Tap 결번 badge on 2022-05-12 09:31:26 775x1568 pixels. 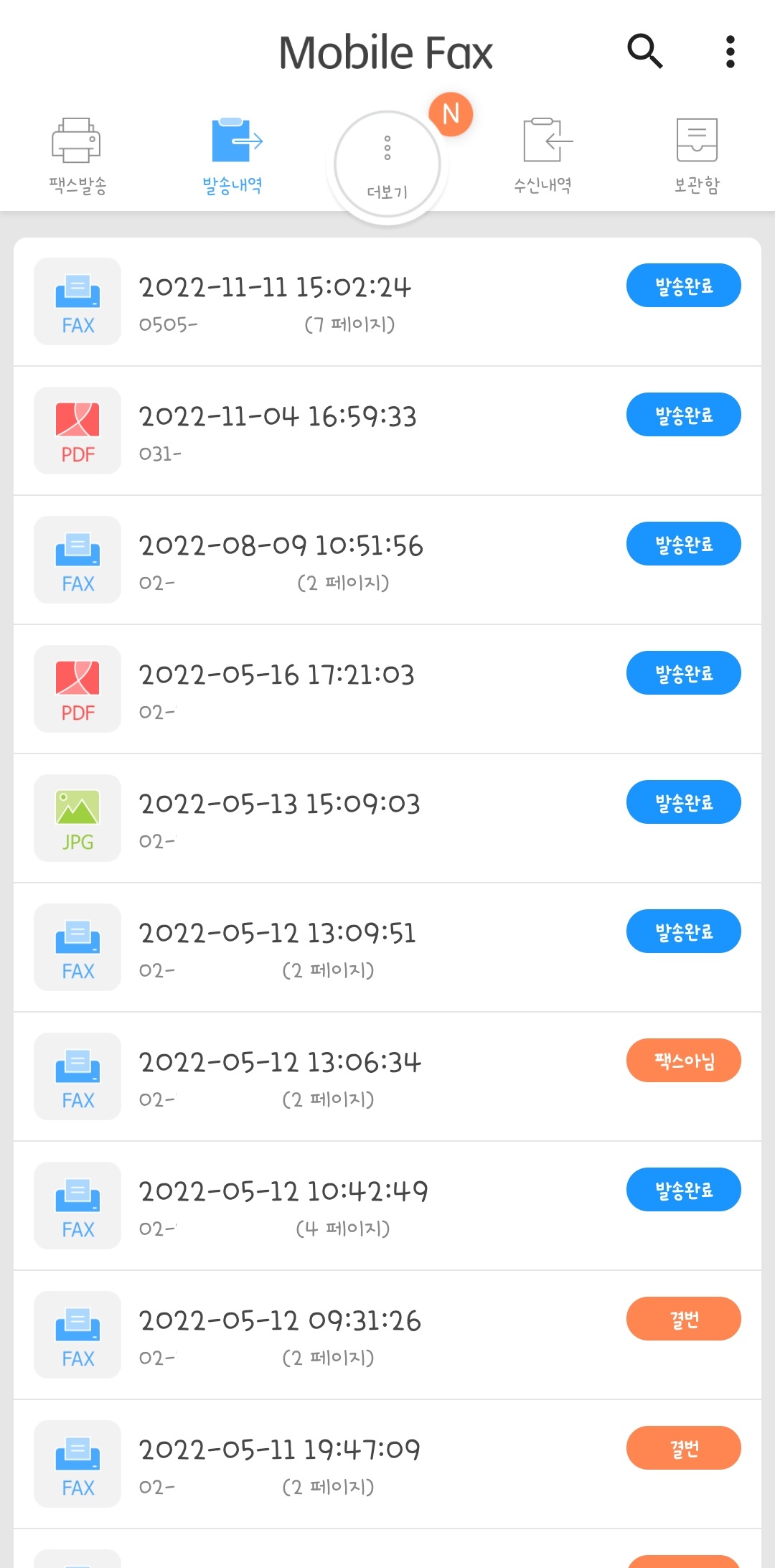pos(683,1319)
